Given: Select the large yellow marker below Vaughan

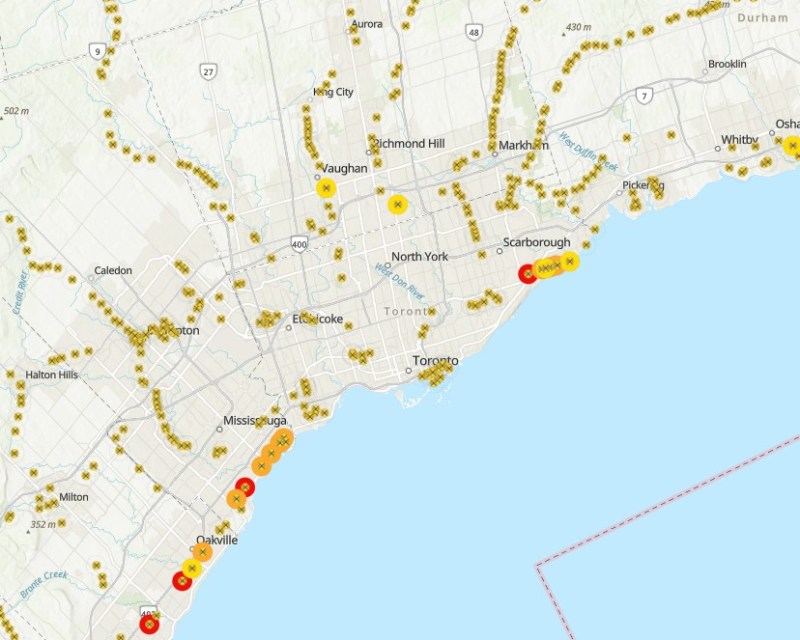Looking at the screenshot, I should coord(326,188).
